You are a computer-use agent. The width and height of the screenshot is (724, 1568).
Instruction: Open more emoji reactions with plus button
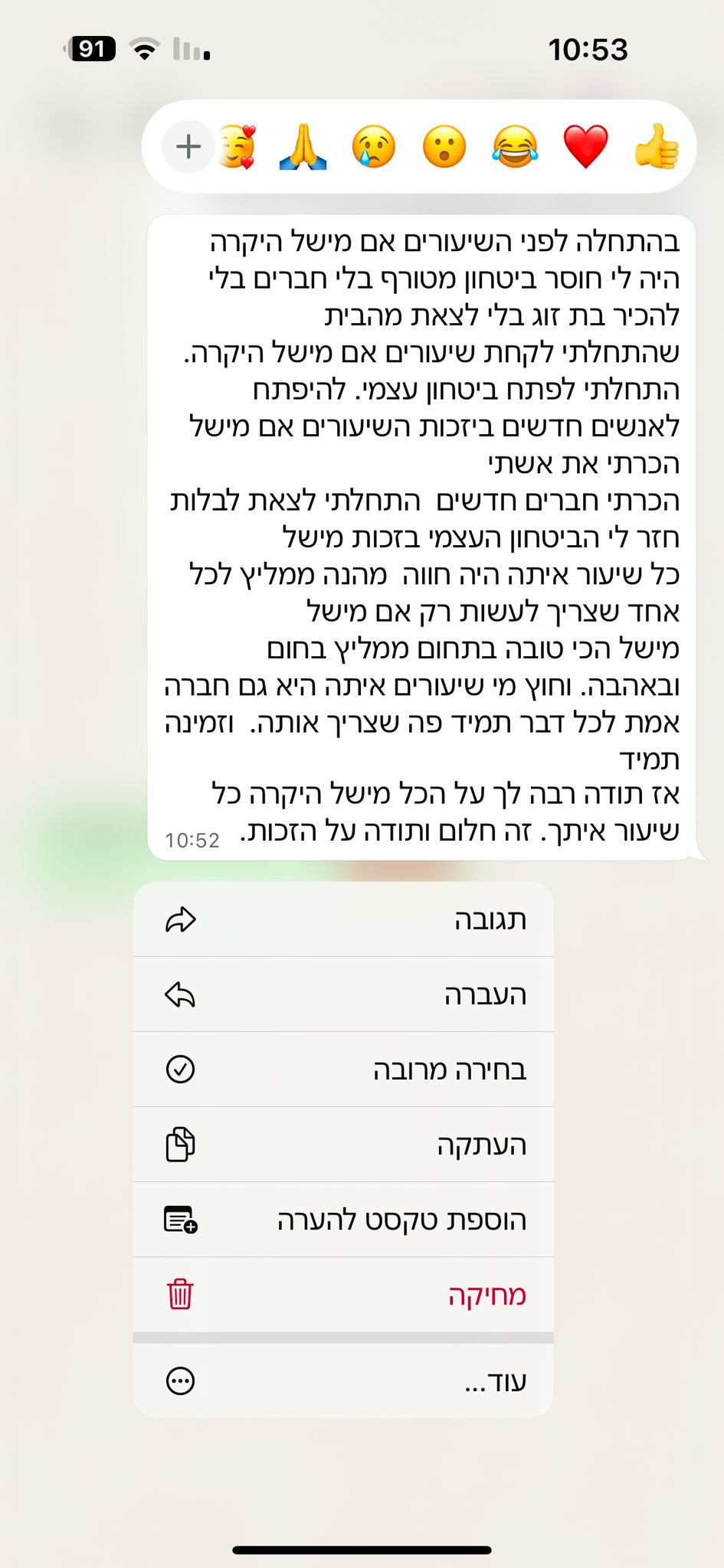click(x=188, y=146)
